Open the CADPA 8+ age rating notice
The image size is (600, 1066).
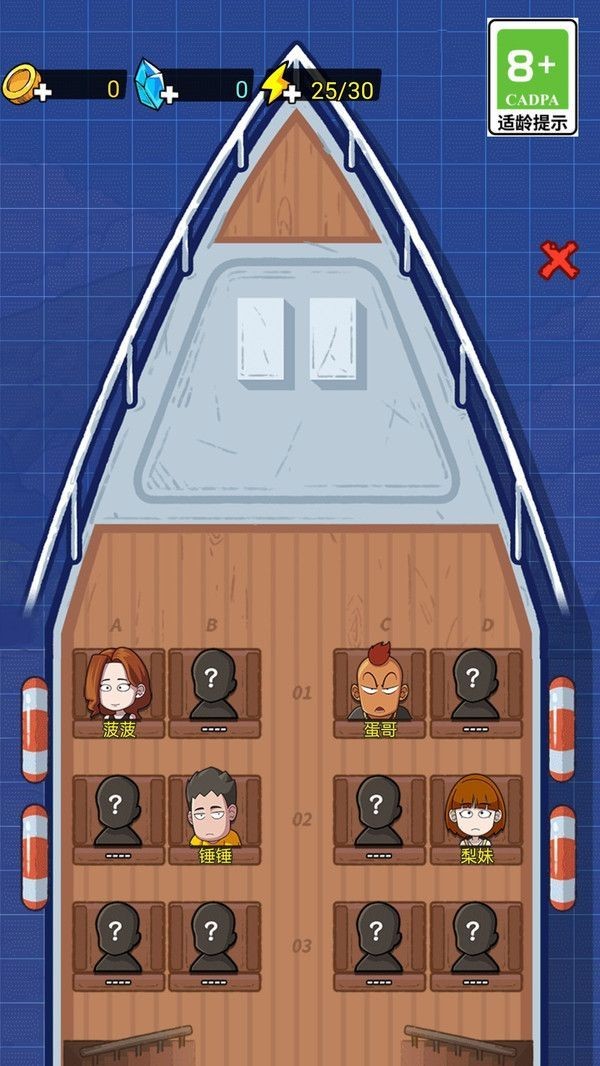coord(532,77)
